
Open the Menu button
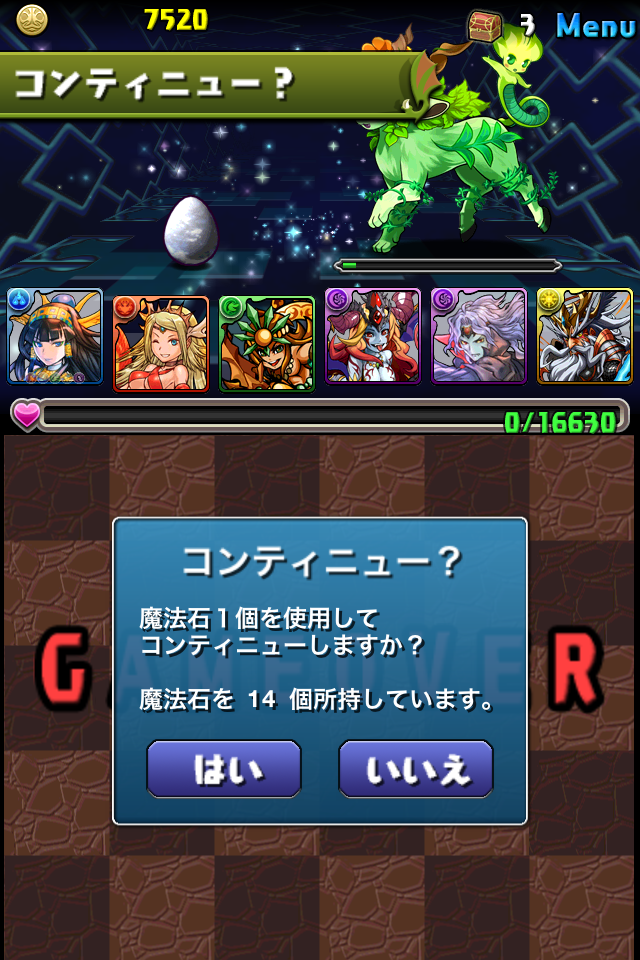595,25
